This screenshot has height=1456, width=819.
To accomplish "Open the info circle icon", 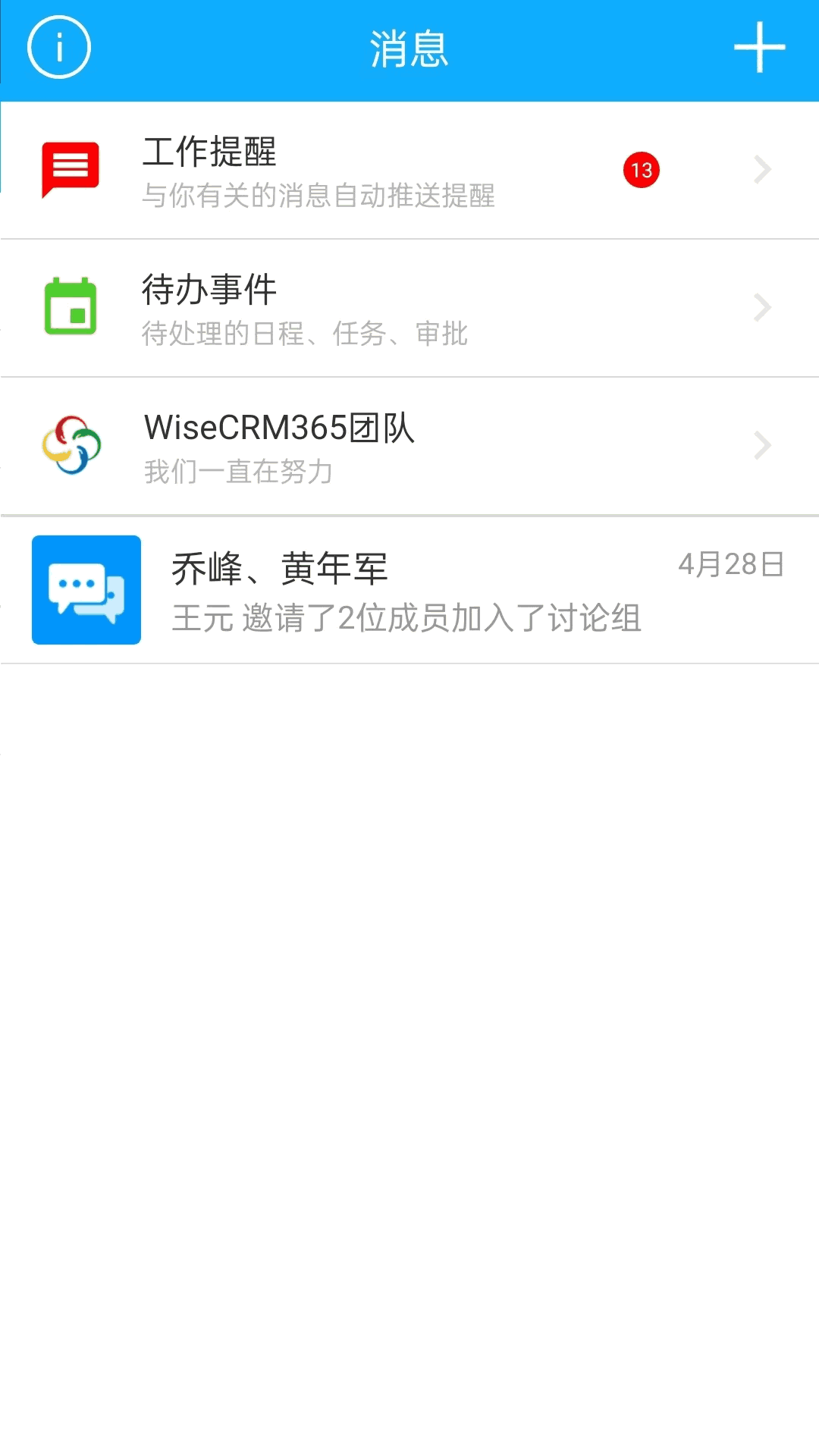I will tap(59, 46).
